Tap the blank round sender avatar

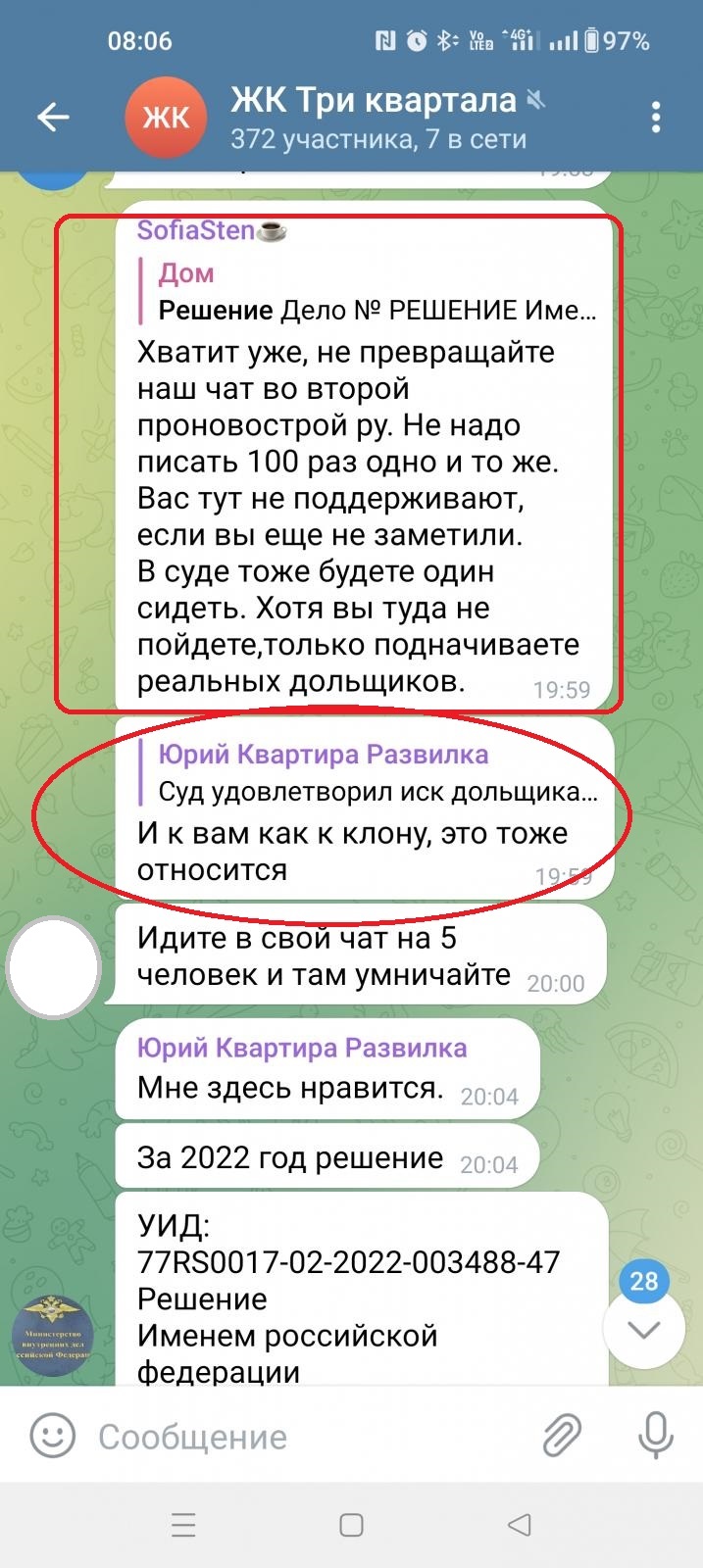click(54, 968)
